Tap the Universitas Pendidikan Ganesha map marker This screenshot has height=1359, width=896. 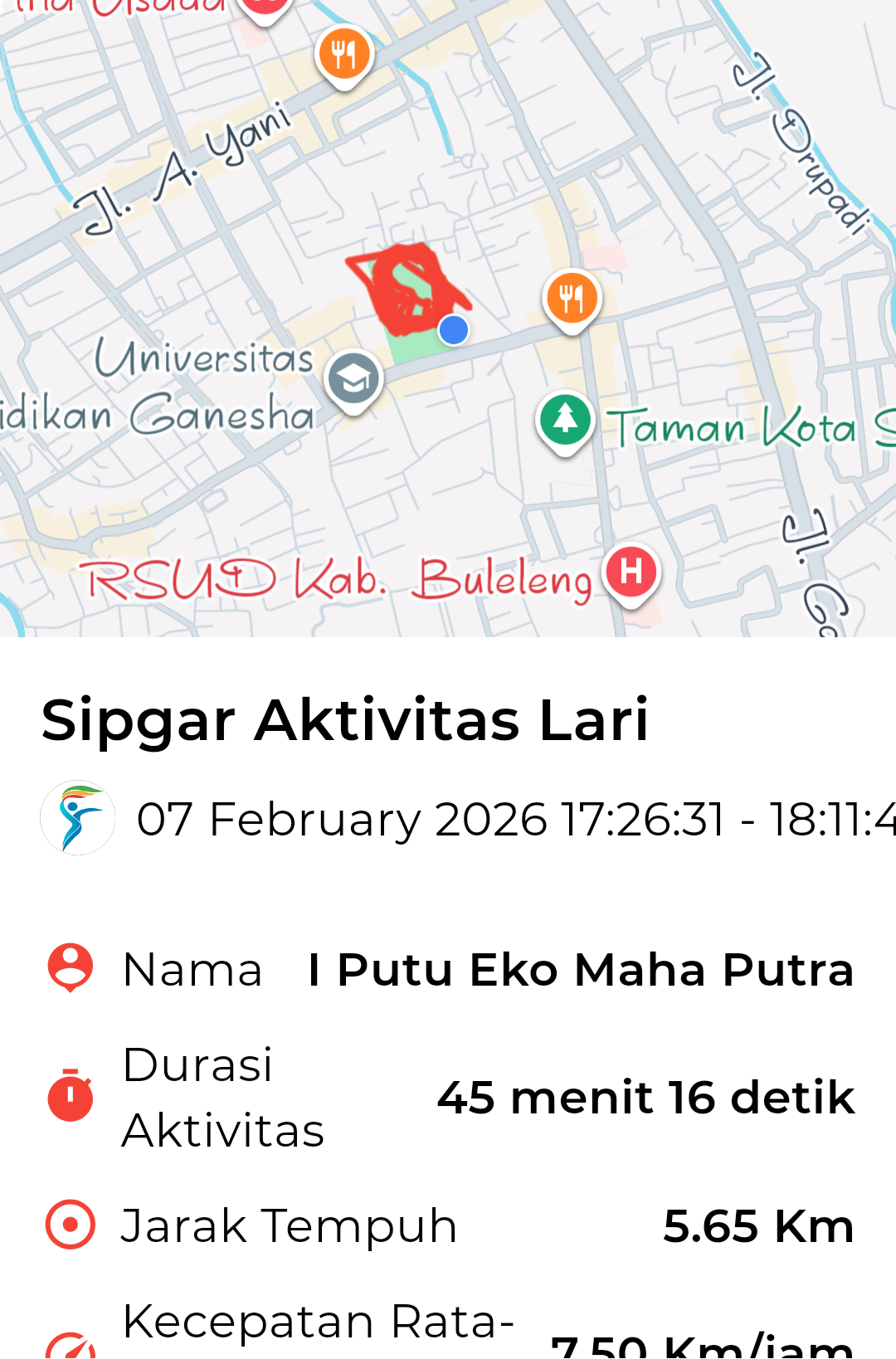tap(354, 380)
